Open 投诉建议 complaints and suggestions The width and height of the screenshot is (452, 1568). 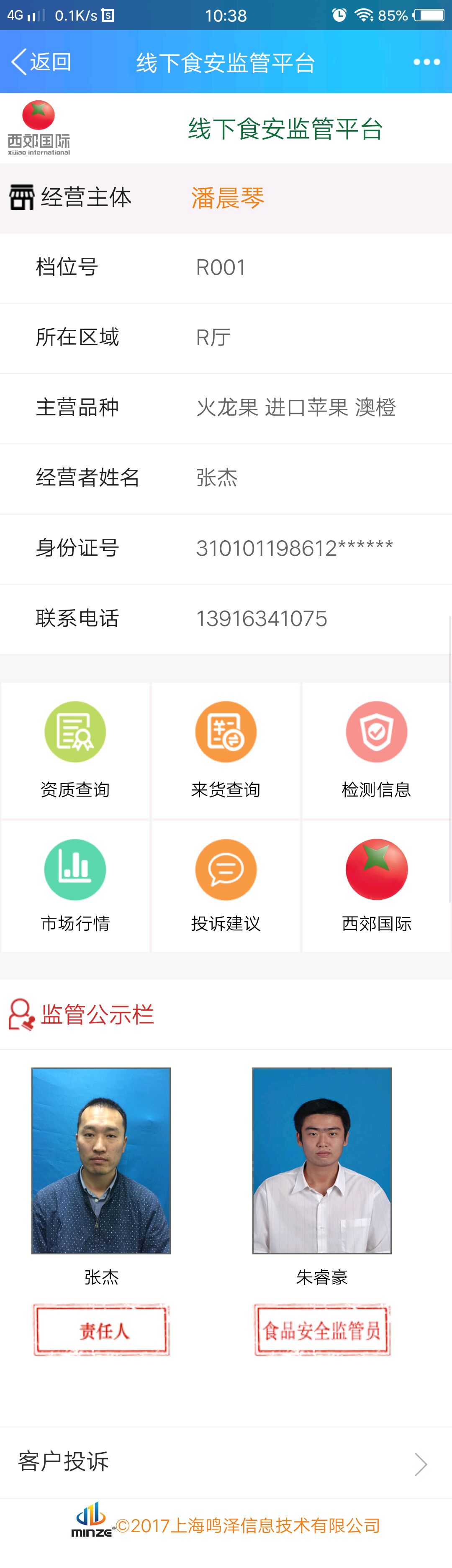(x=226, y=886)
